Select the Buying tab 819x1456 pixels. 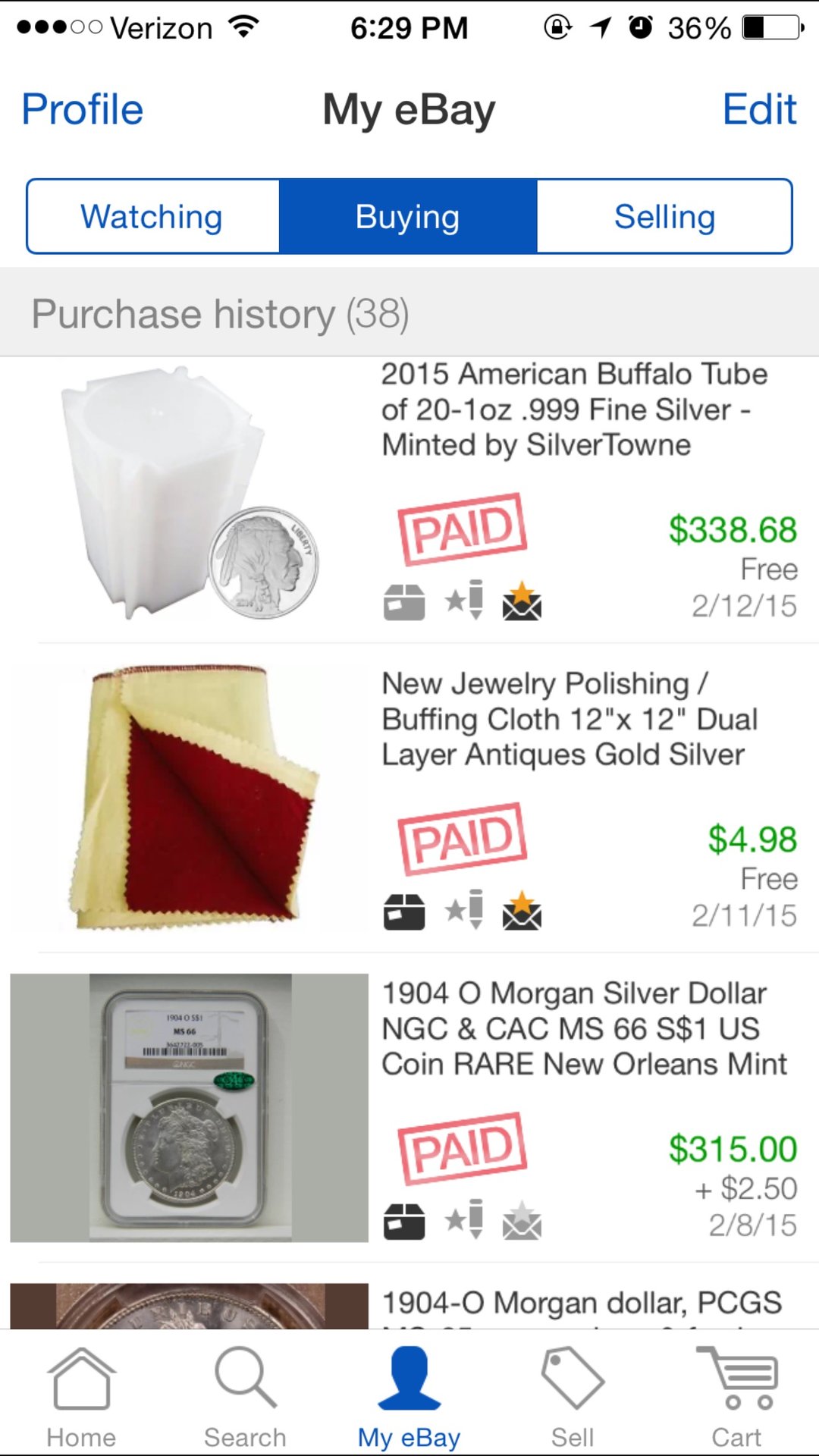(408, 217)
